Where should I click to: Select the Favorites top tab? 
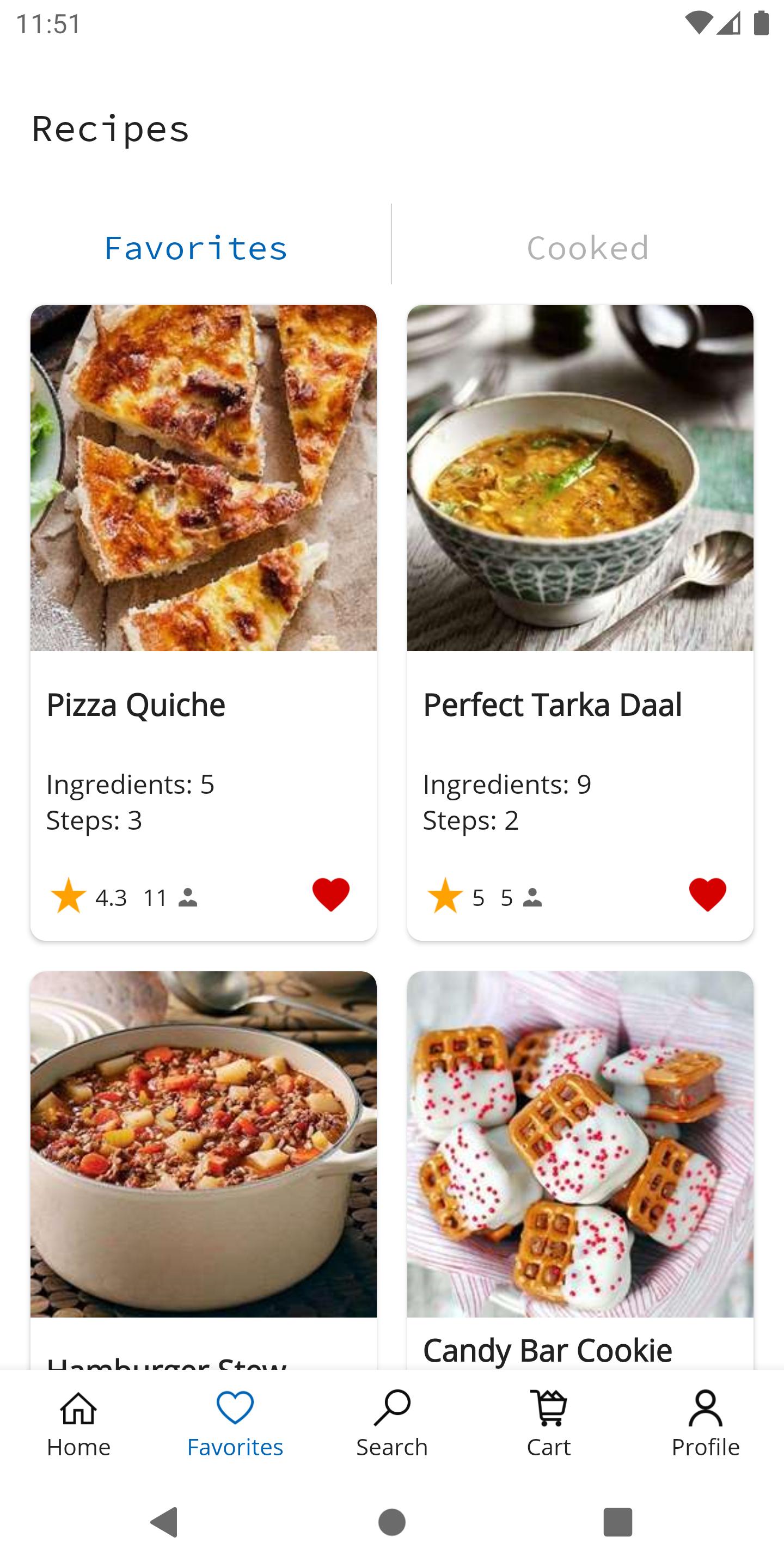[x=195, y=248]
